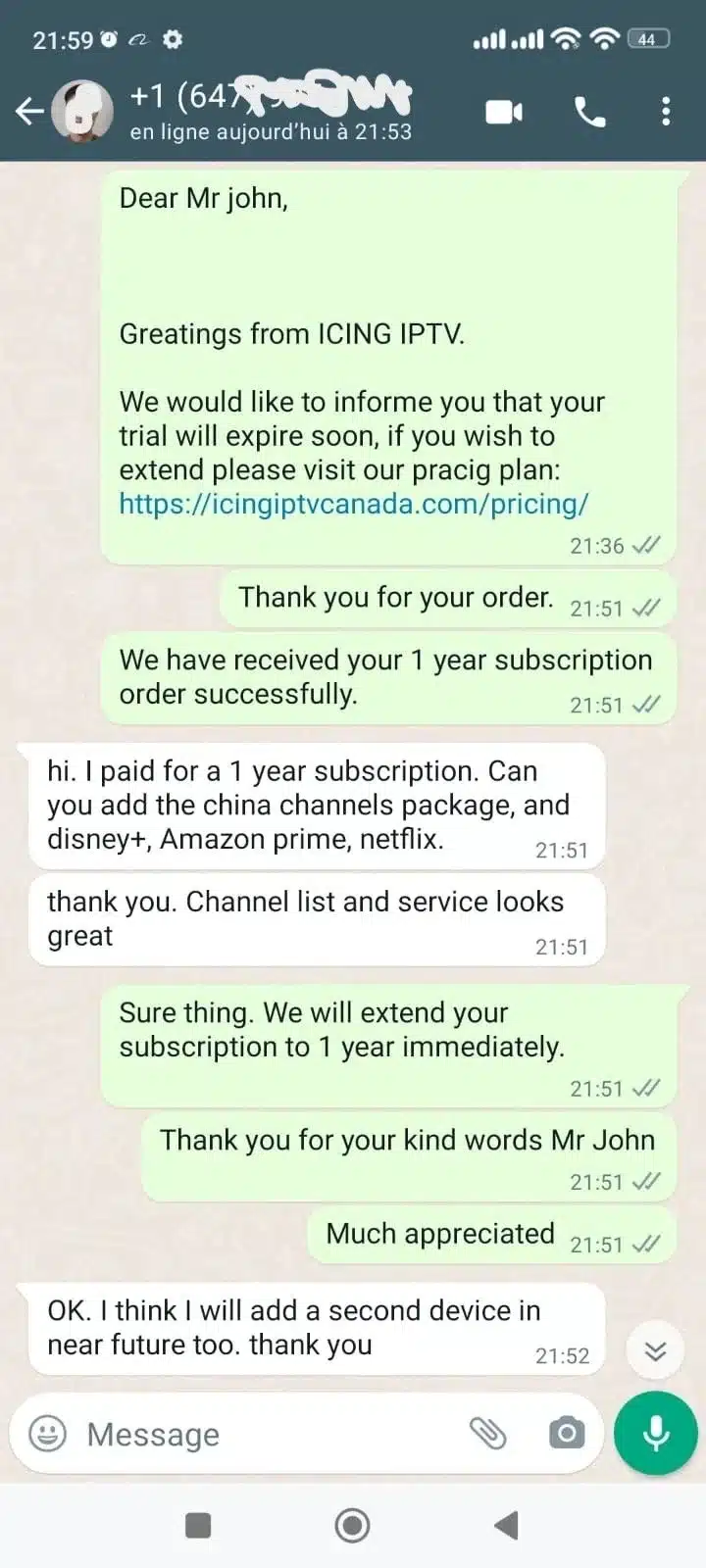Open the overflow menu
This screenshot has height=1568, width=706.
click(666, 112)
